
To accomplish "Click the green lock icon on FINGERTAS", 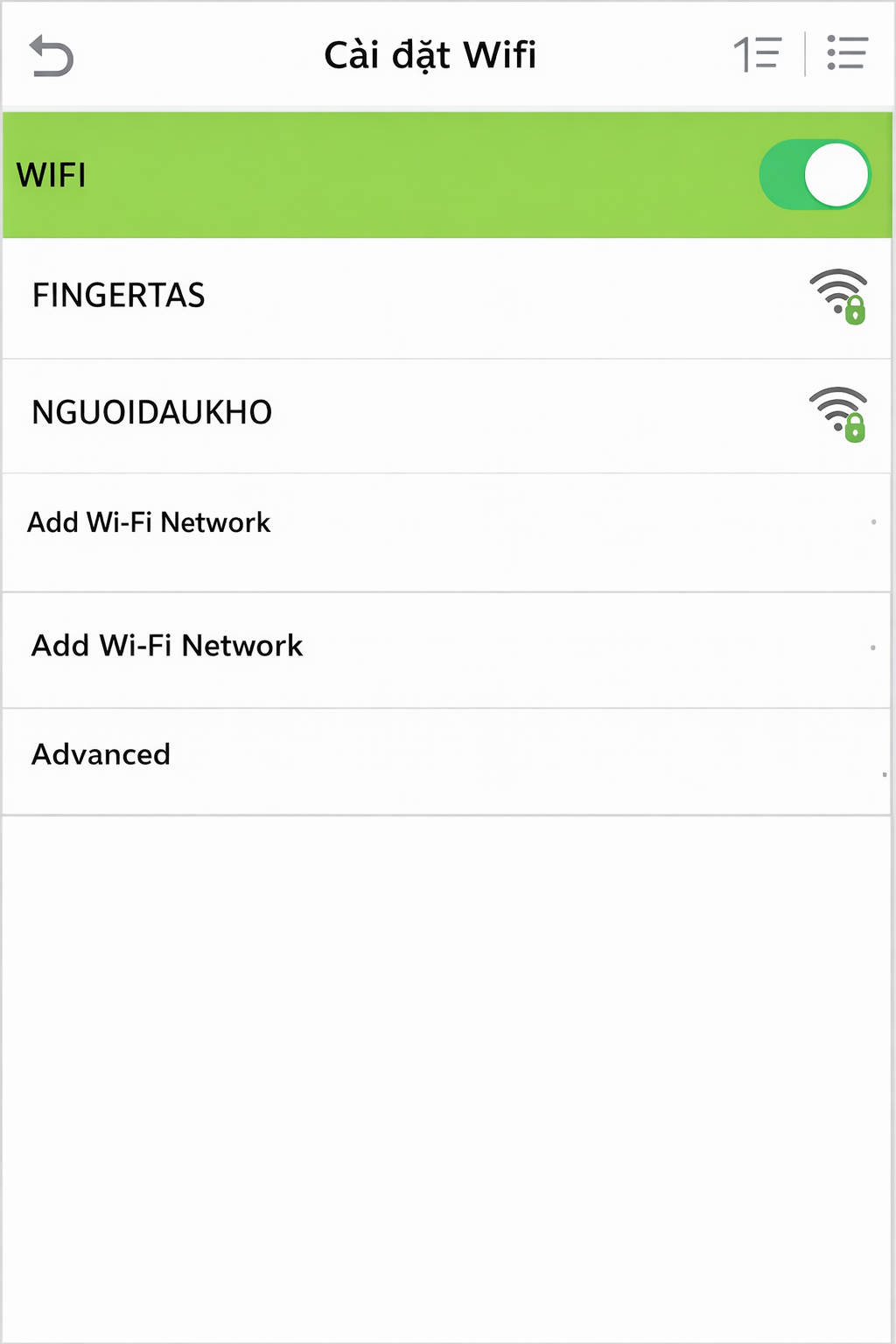I will (855, 311).
